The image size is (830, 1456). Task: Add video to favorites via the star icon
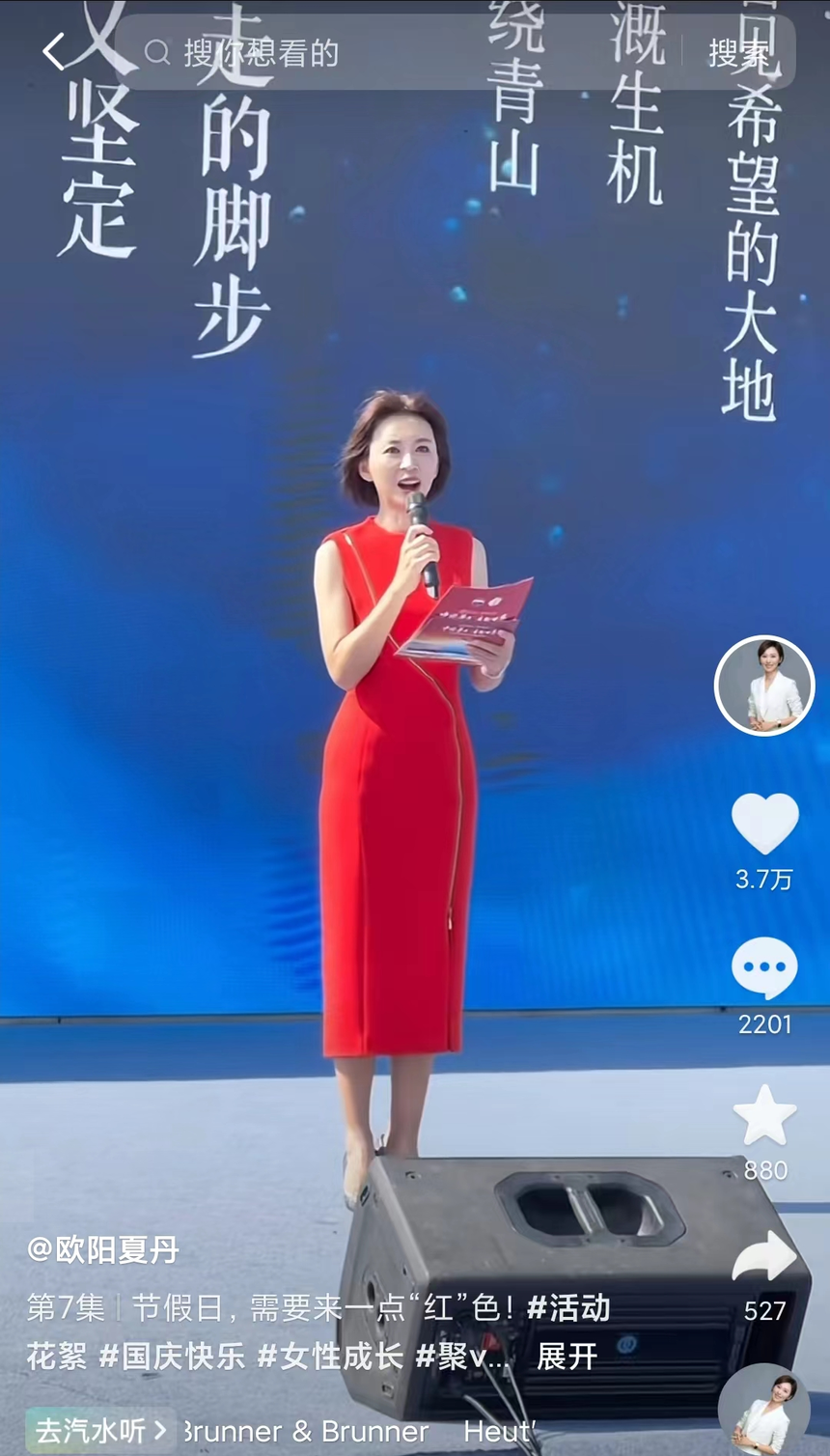tap(764, 1115)
